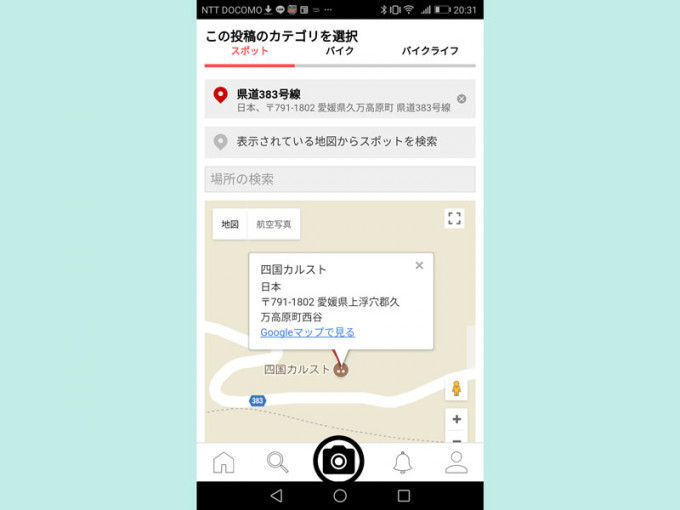Close the 四国カルスト info window

[x=419, y=266]
